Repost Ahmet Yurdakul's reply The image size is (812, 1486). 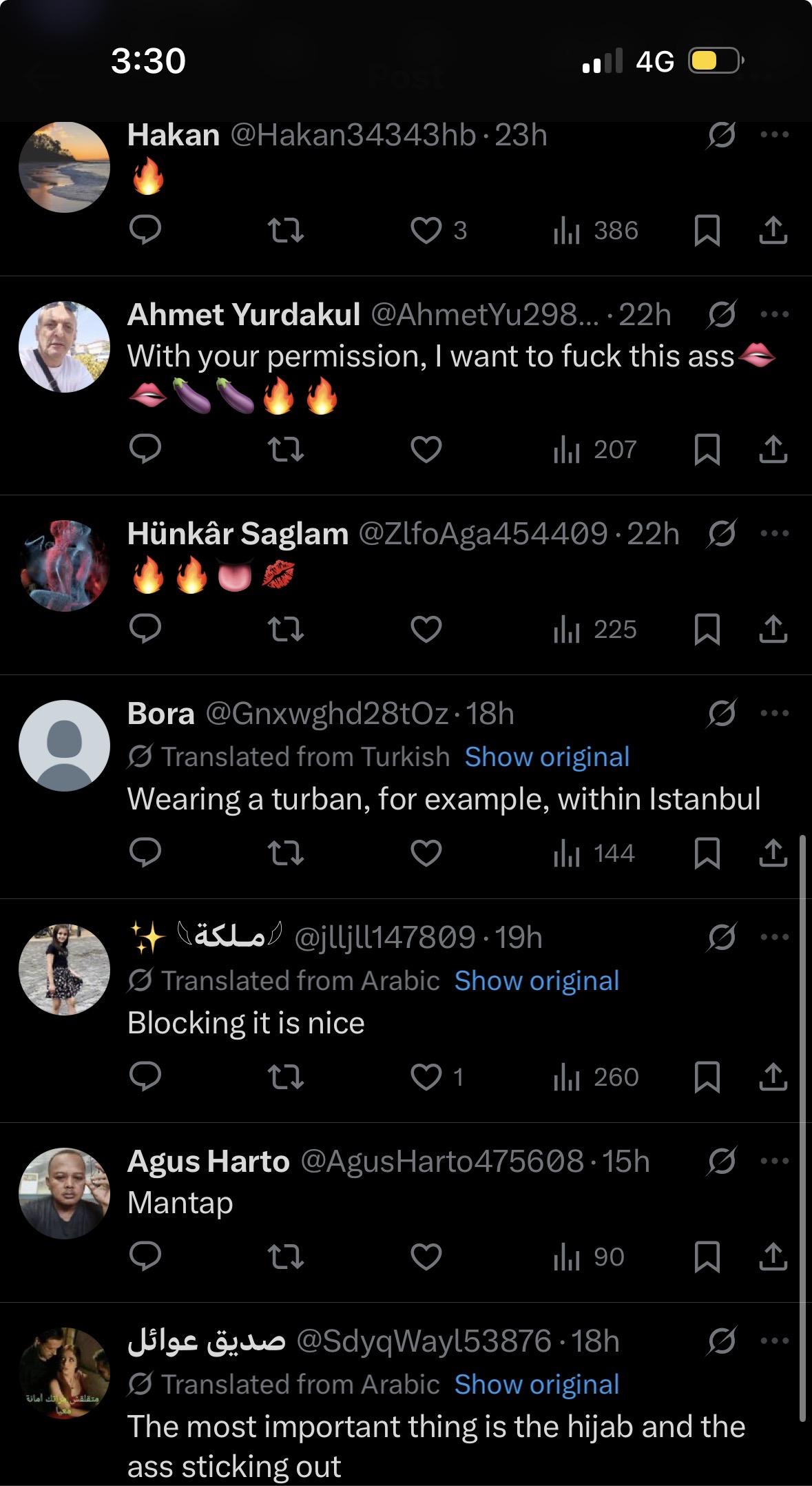pyautogui.click(x=285, y=449)
